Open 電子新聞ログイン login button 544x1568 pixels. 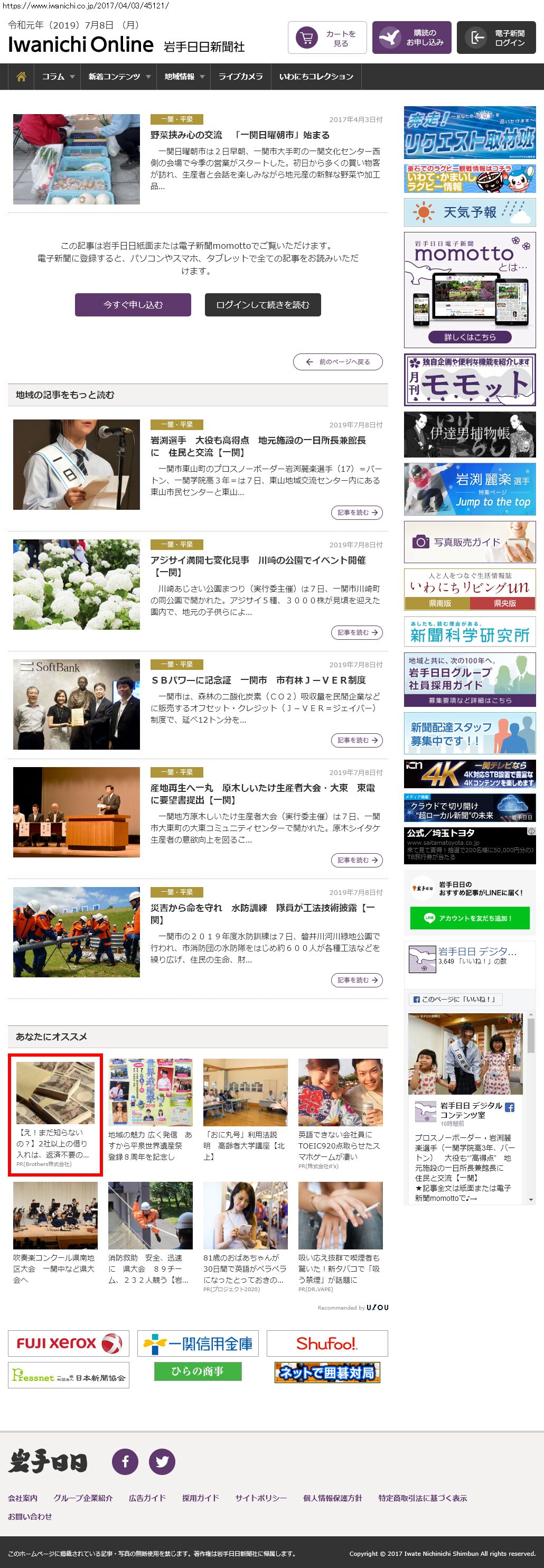tap(496, 39)
